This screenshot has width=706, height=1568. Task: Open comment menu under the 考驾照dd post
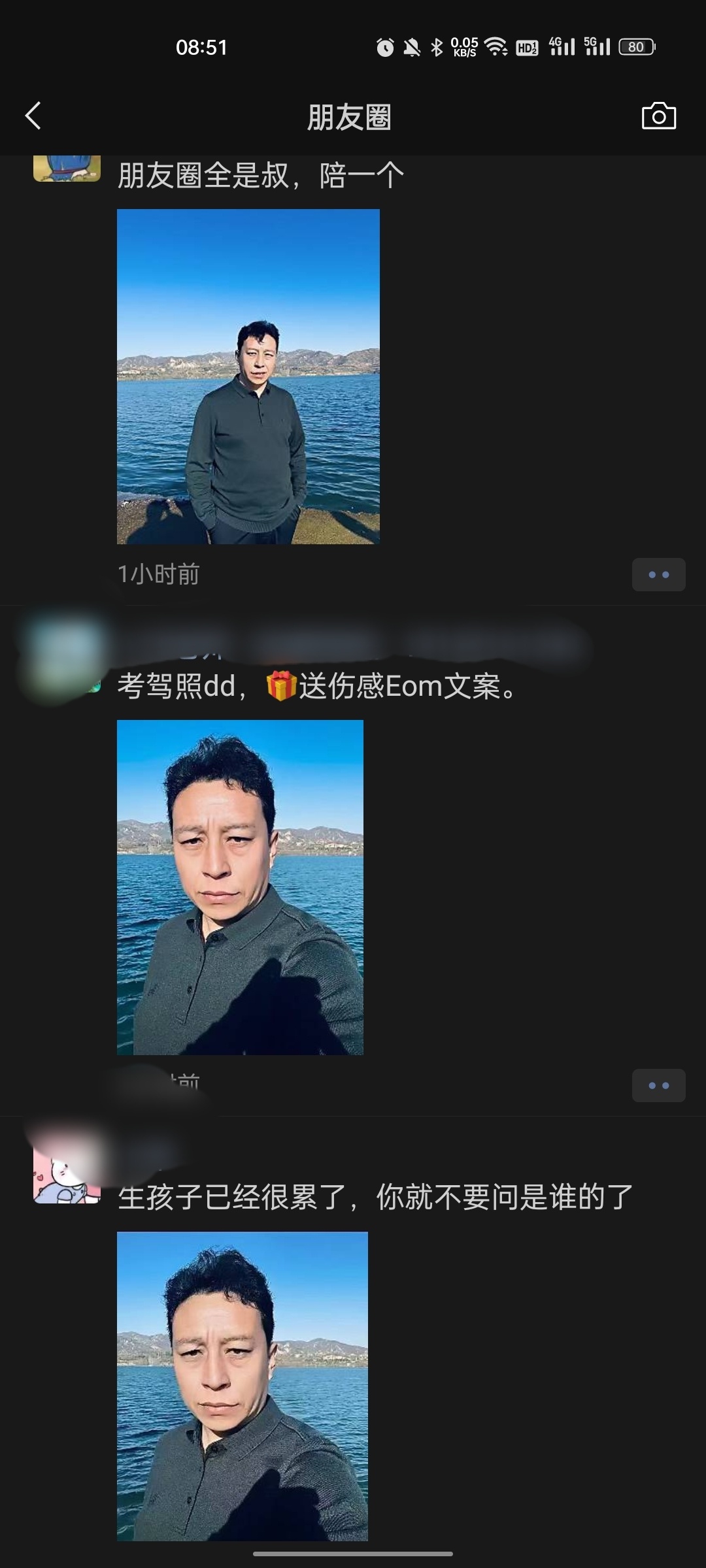(658, 1086)
